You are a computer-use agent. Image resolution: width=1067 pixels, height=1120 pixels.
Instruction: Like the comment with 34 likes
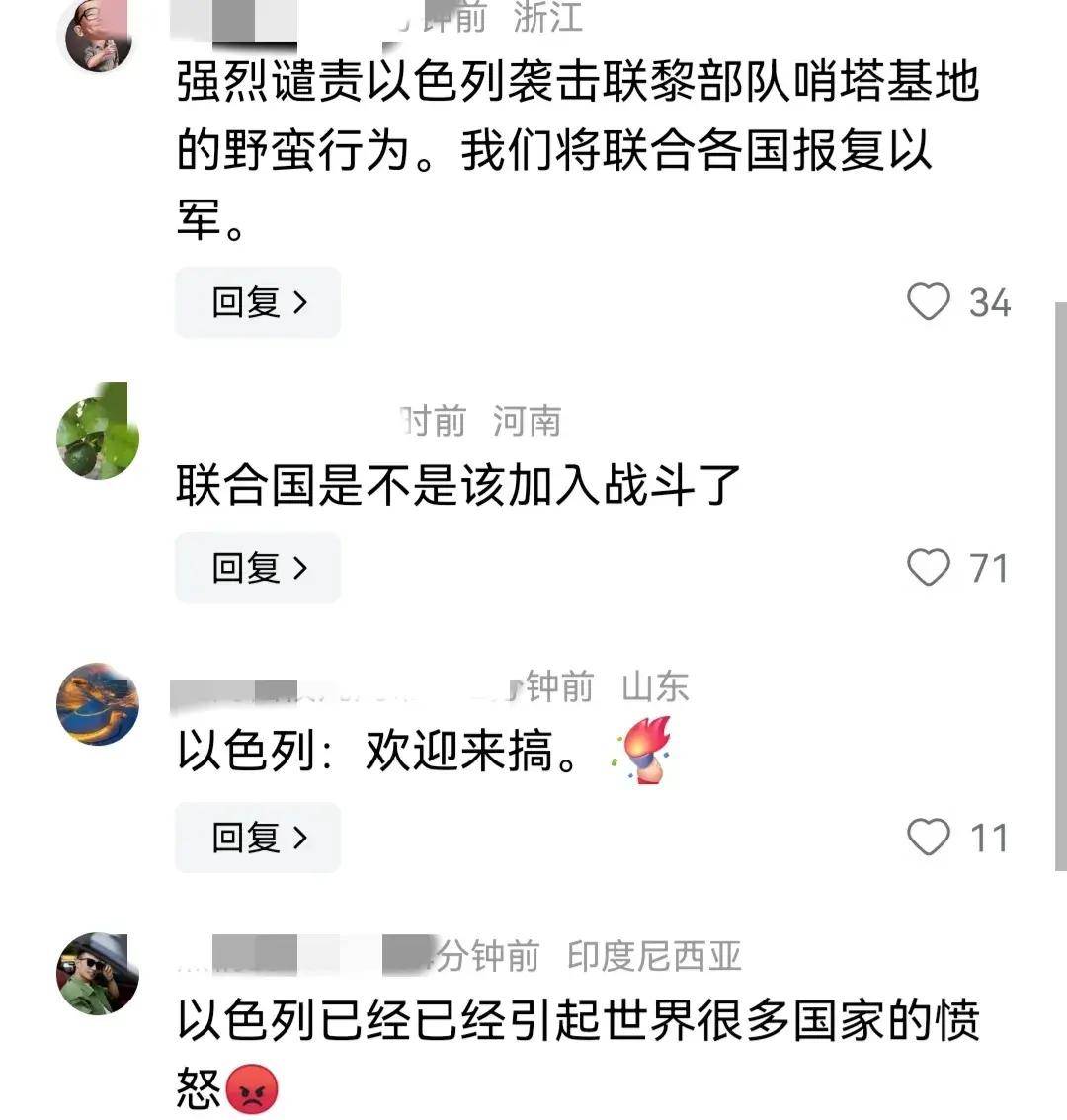coord(929,302)
